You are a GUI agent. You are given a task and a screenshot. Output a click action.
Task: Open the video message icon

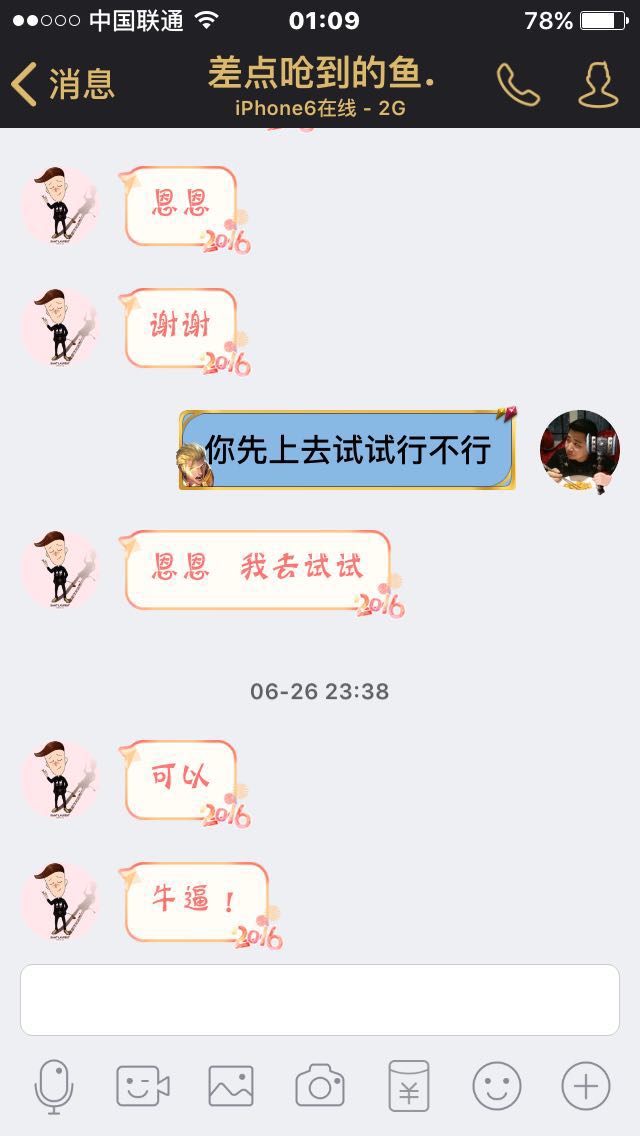(143, 1086)
